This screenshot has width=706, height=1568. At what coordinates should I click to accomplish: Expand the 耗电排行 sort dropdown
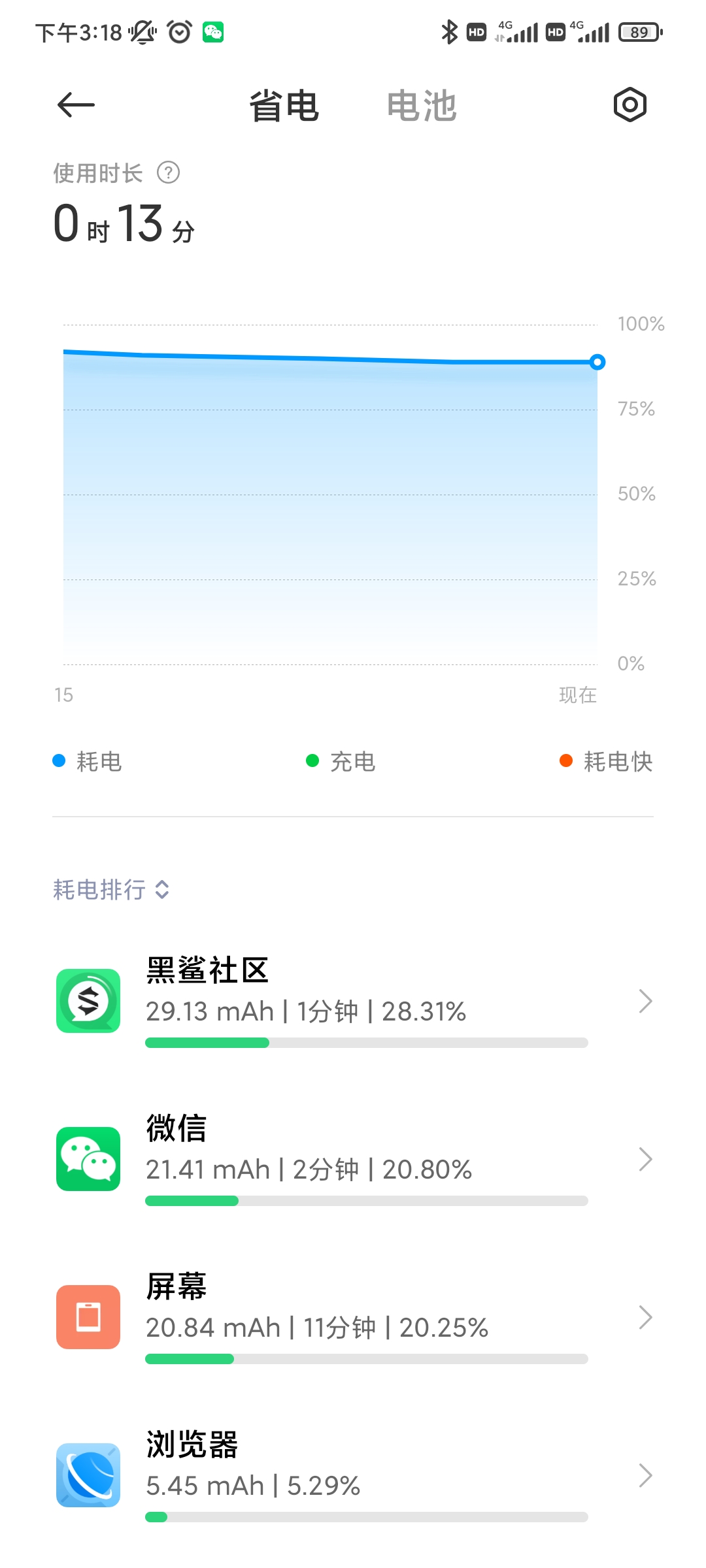[x=112, y=890]
